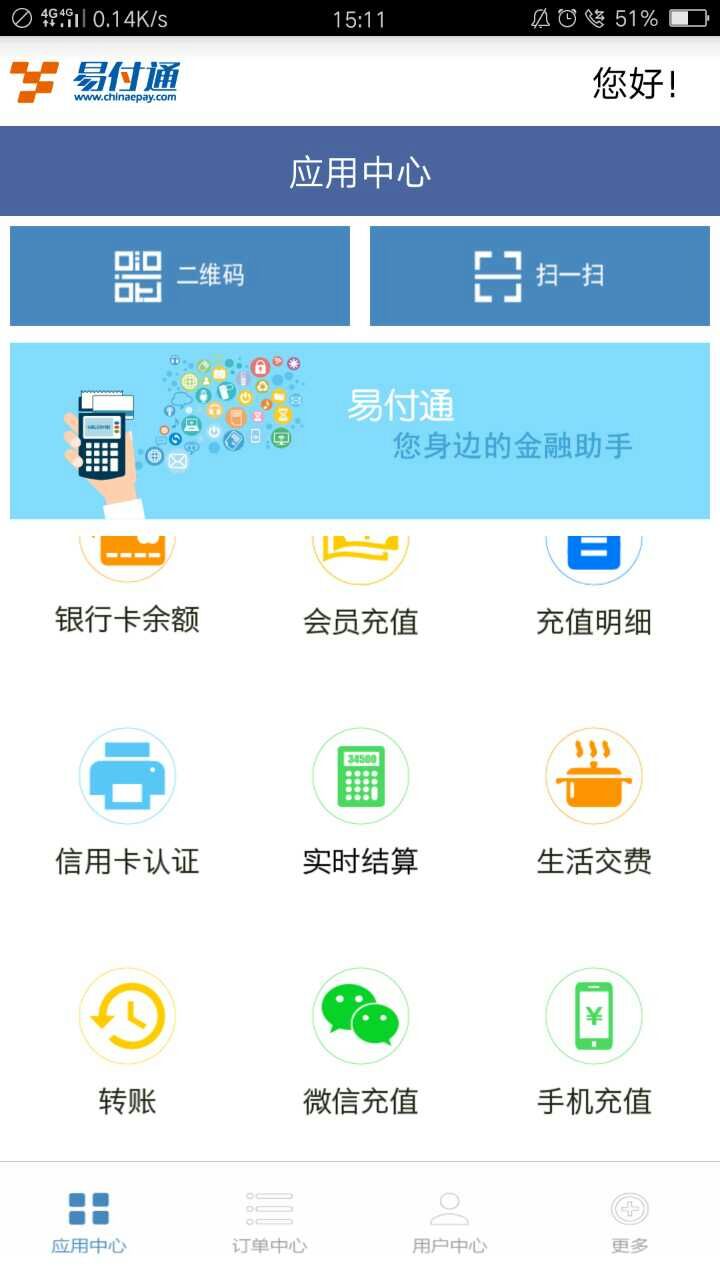The height and width of the screenshot is (1280, 720).
Task: Open 生活交费 utility payments
Action: 594,802
